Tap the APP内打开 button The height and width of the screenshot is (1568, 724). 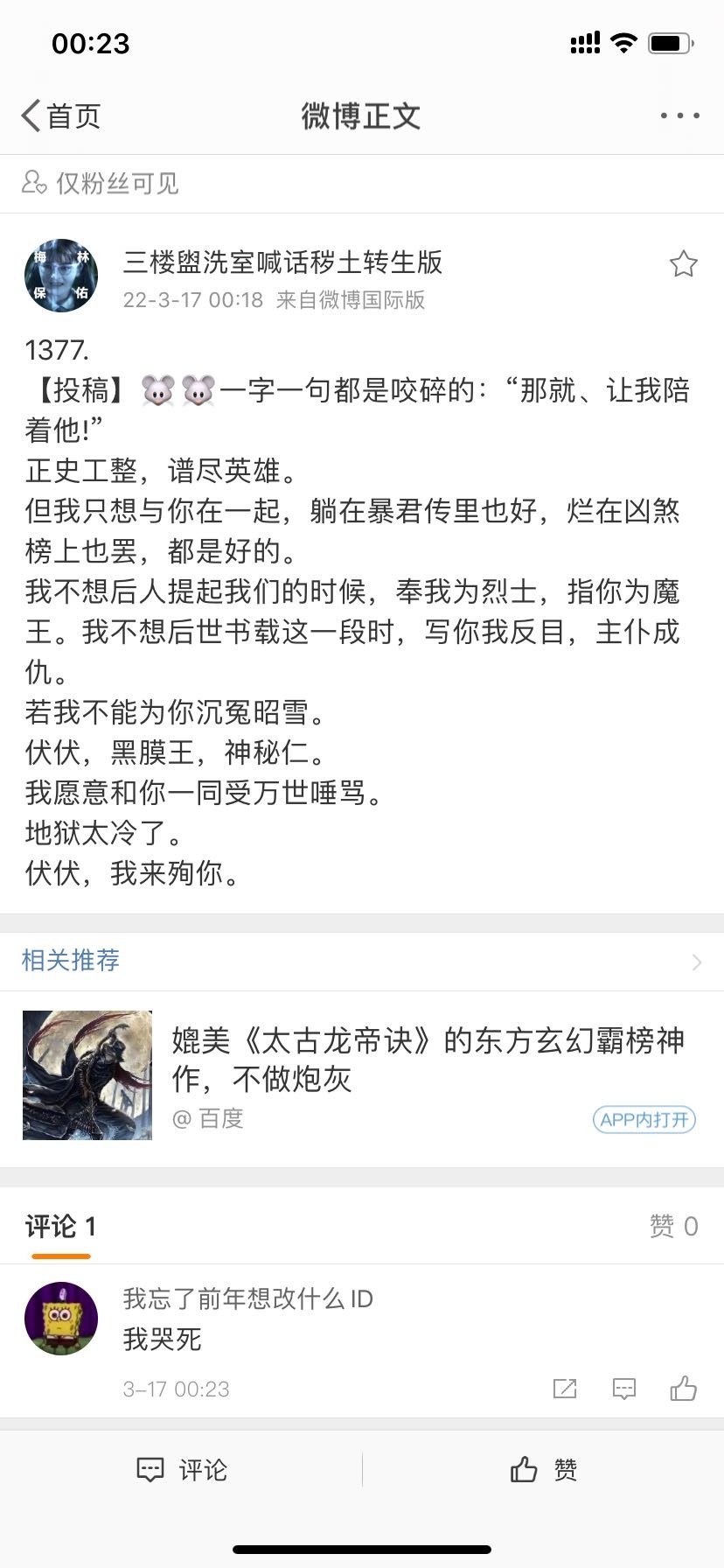(644, 1119)
